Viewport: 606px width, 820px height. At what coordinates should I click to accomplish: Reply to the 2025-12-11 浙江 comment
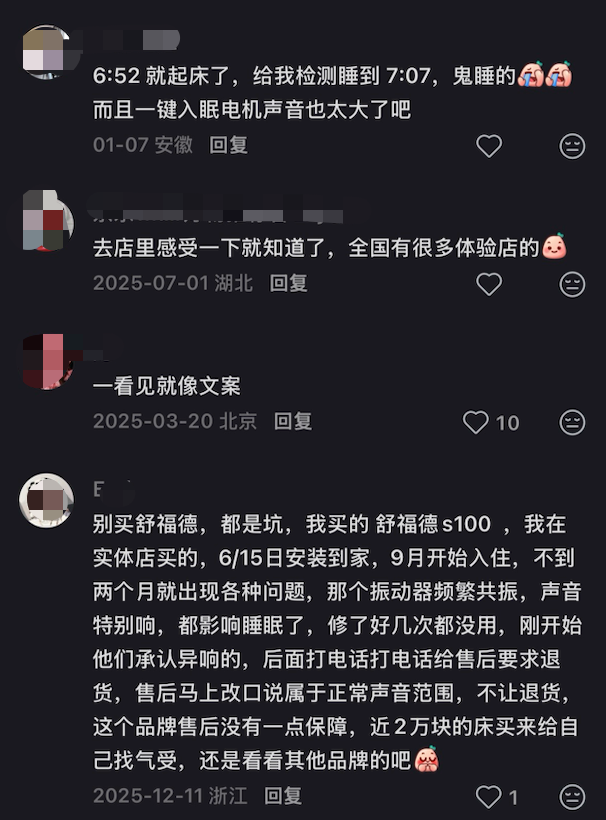pos(283,796)
